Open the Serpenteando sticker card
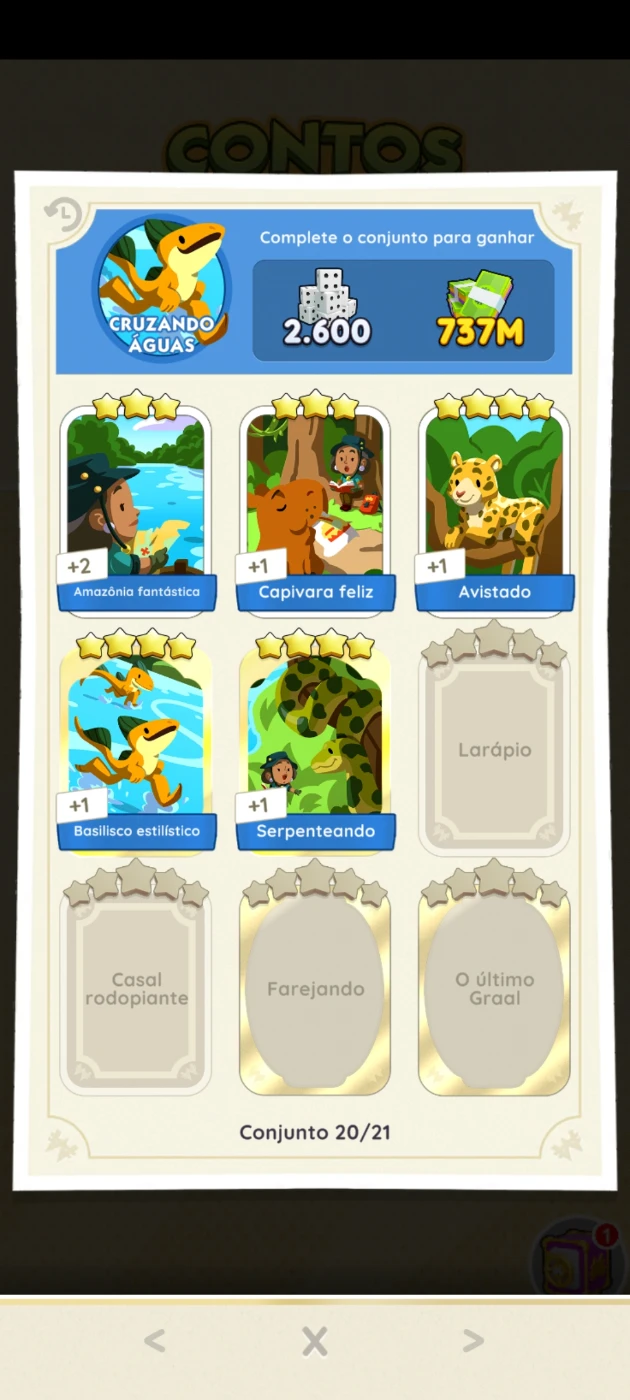The image size is (630, 1400). [316, 747]
